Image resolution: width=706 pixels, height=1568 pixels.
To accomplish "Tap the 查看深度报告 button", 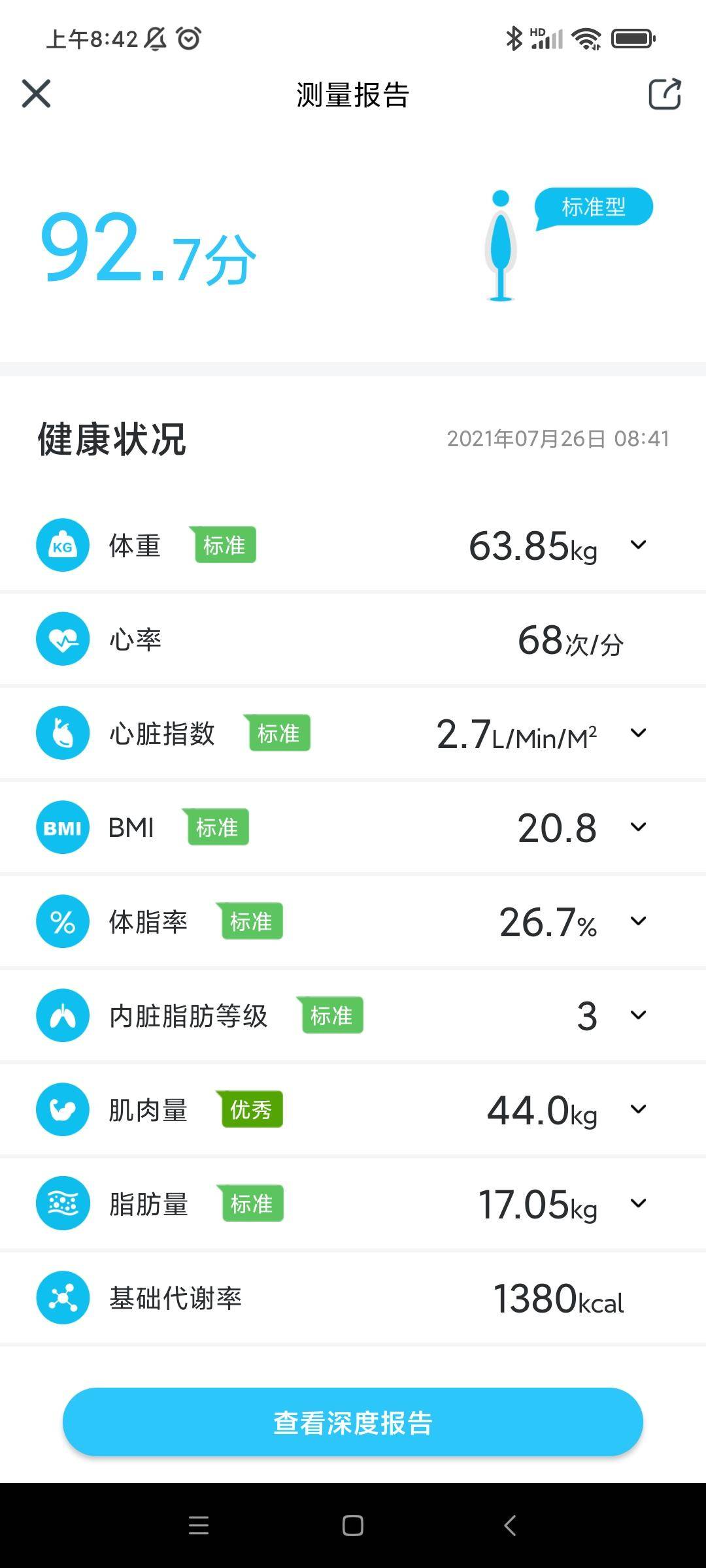I will 353,1422.
